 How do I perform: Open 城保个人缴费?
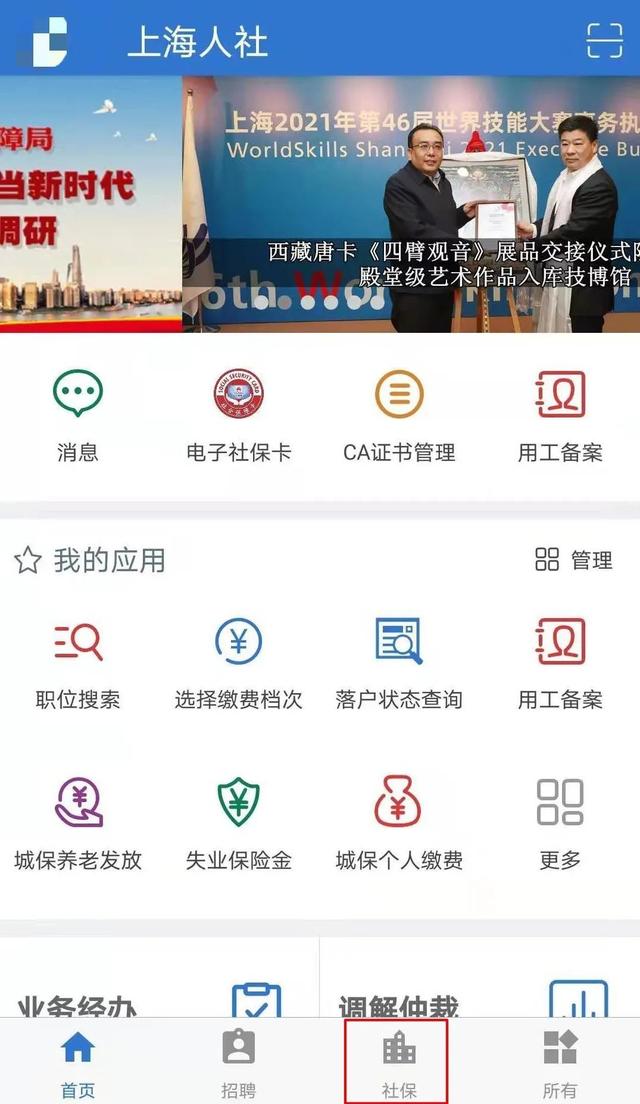399,824
